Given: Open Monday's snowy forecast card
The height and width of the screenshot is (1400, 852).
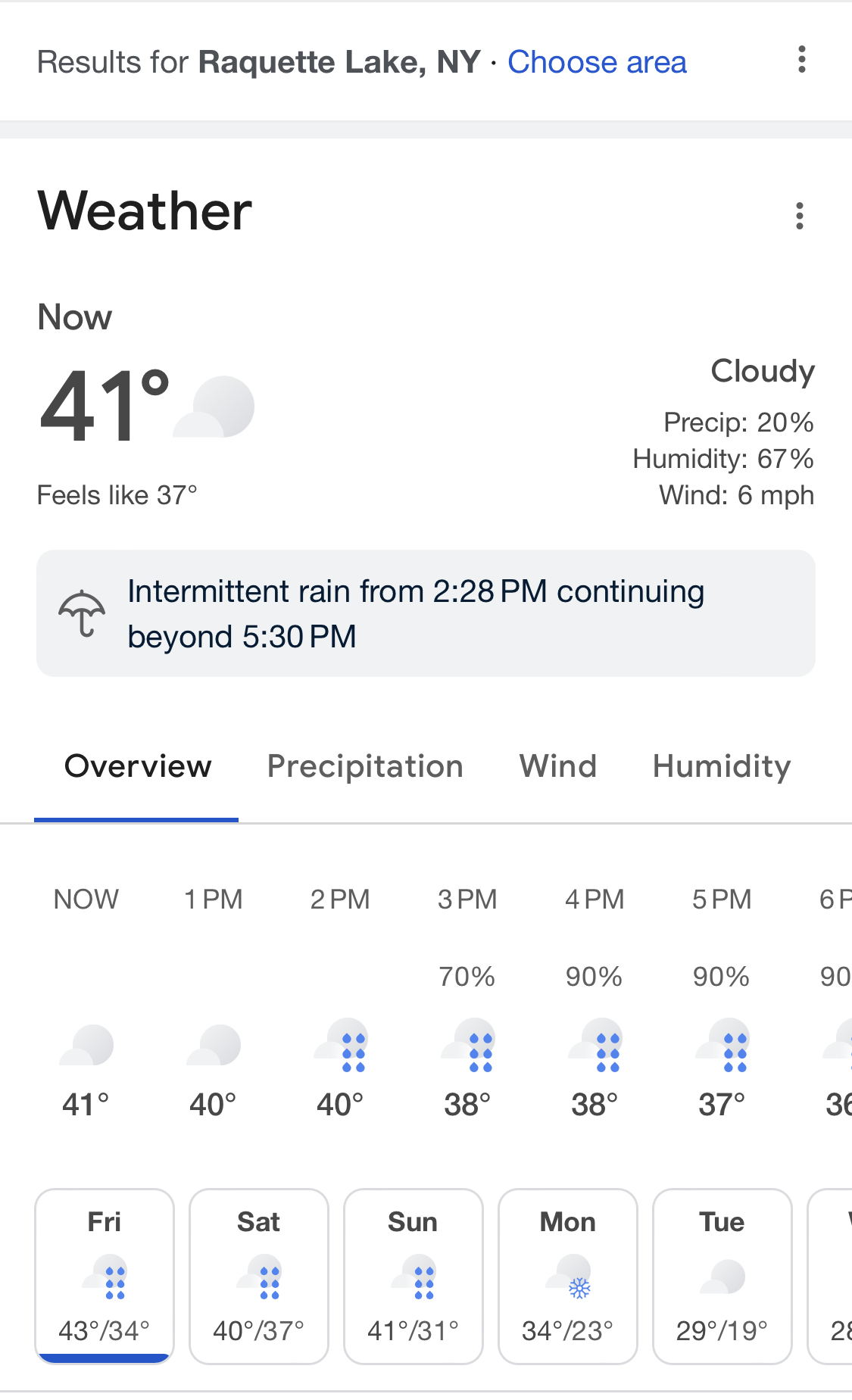Looking at the screenshot, I should (568, 1276).
